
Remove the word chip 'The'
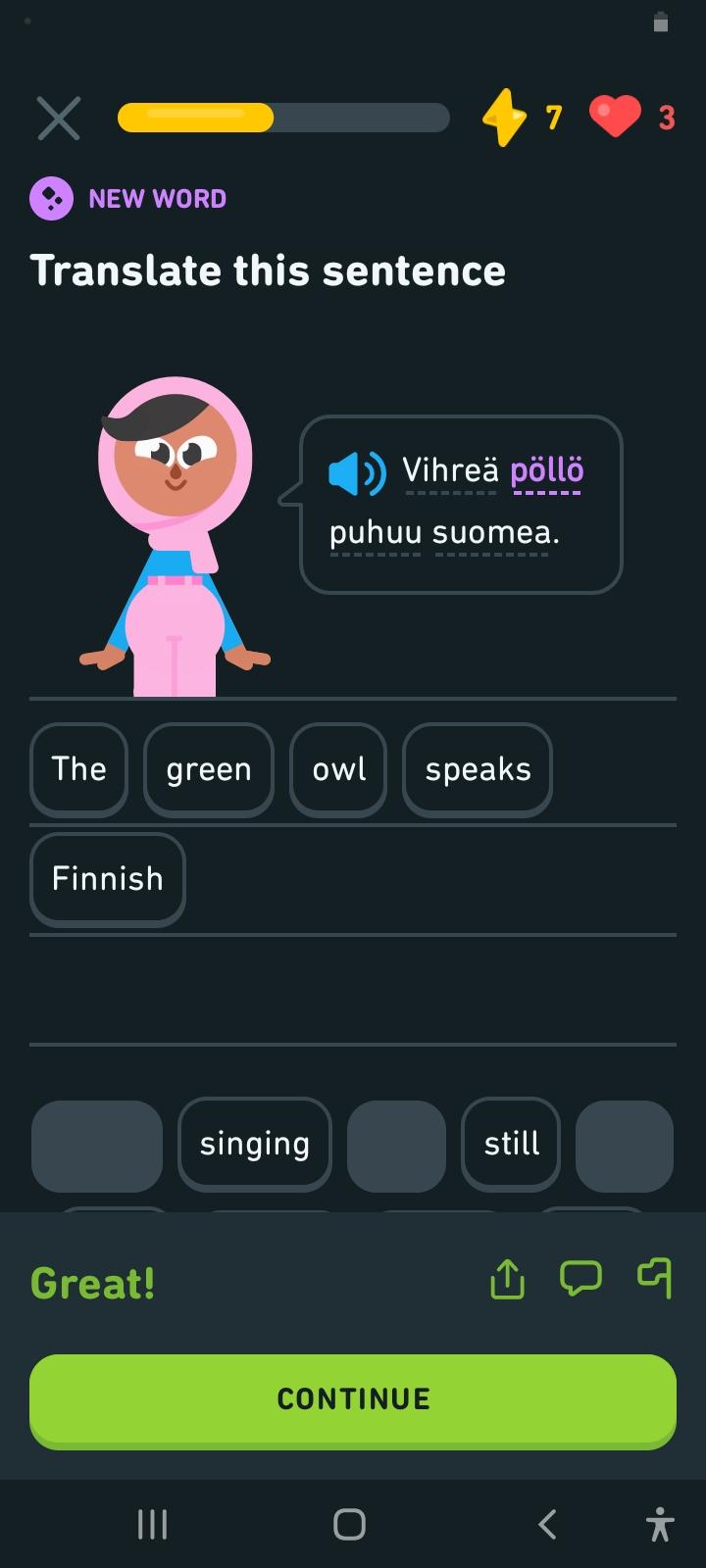point(79,770)
